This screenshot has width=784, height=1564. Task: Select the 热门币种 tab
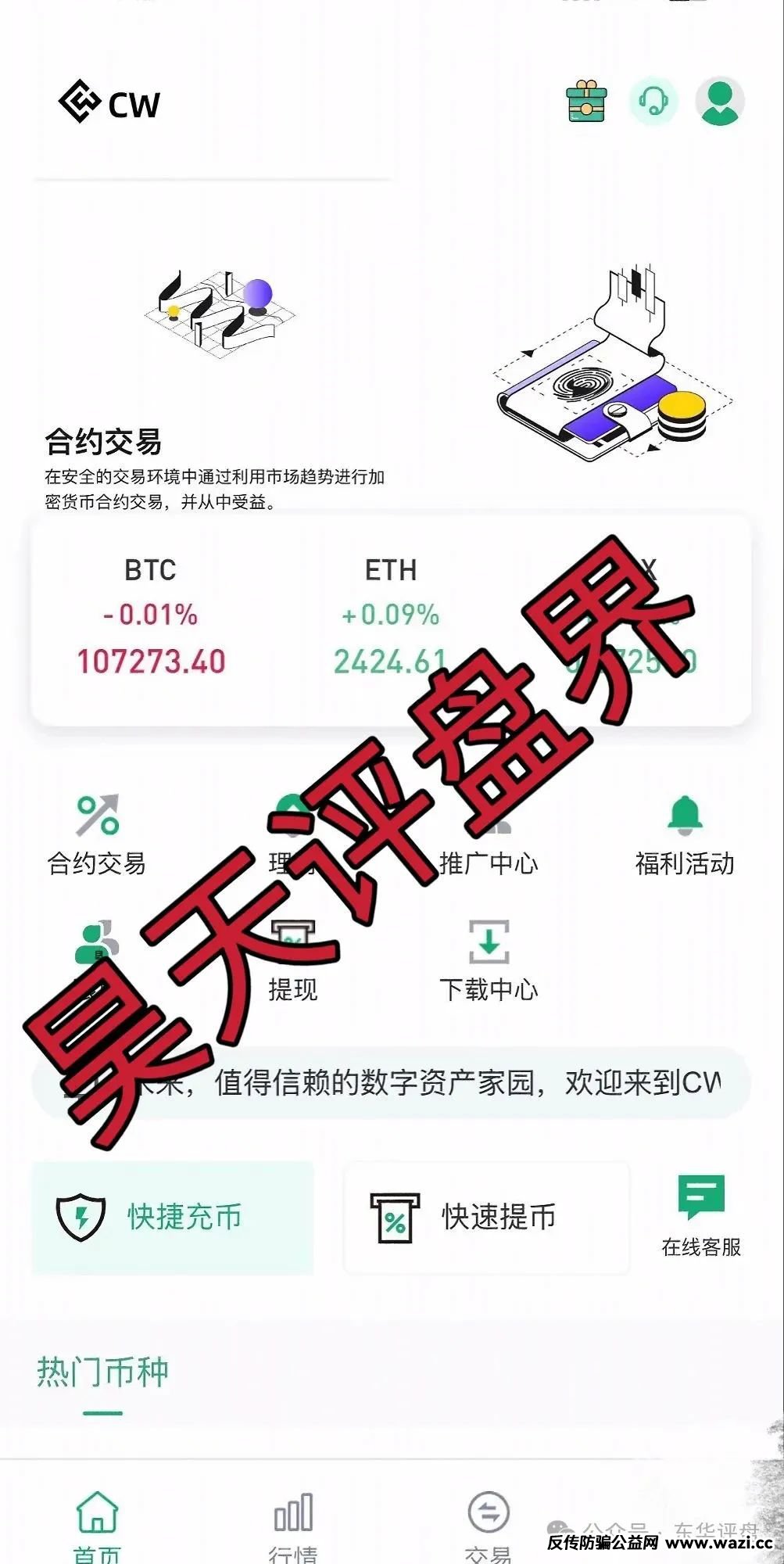tap(102, 1372)
